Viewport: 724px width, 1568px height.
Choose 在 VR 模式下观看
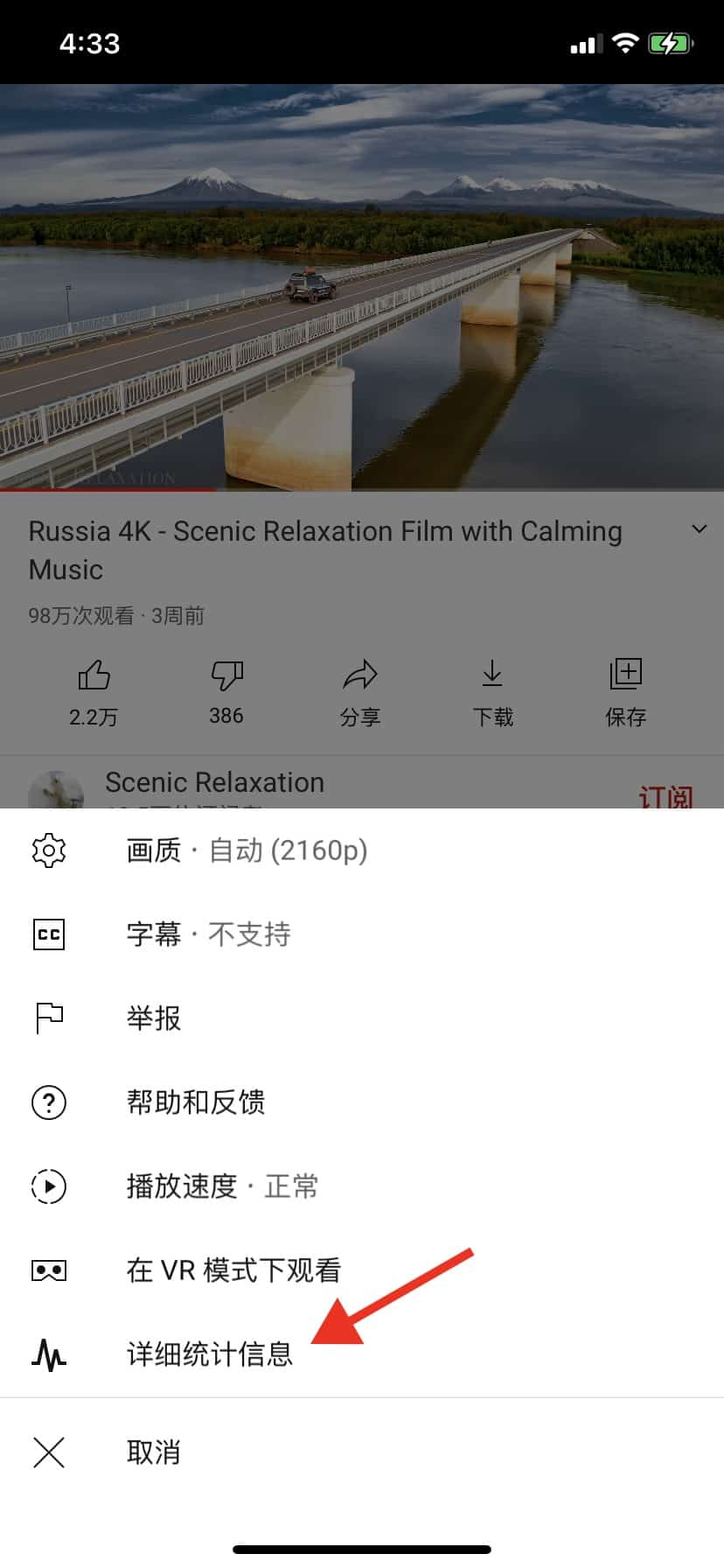(x=362, y=1270)
